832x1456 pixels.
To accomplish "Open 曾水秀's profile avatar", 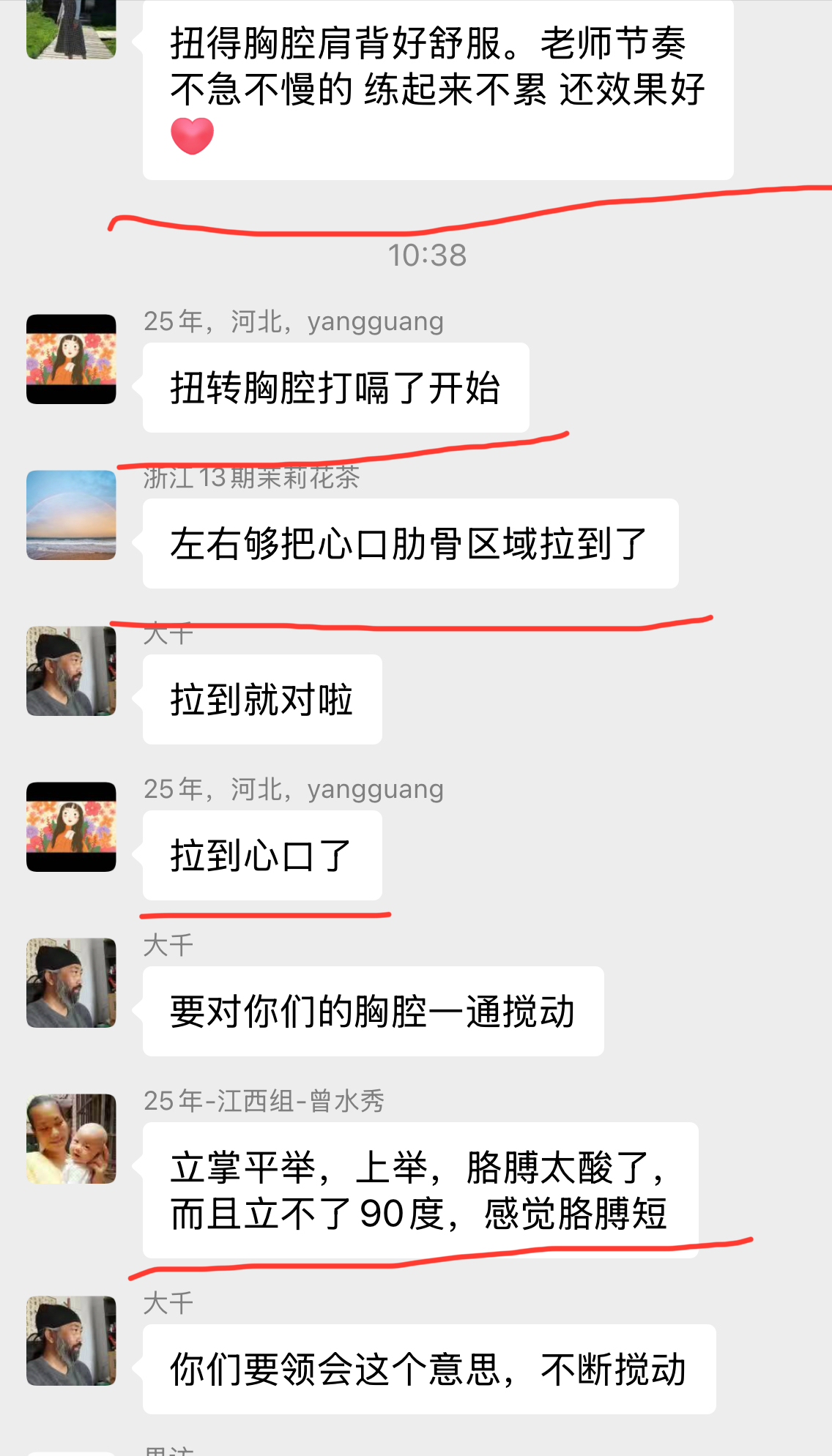I will coord(71,1138).
